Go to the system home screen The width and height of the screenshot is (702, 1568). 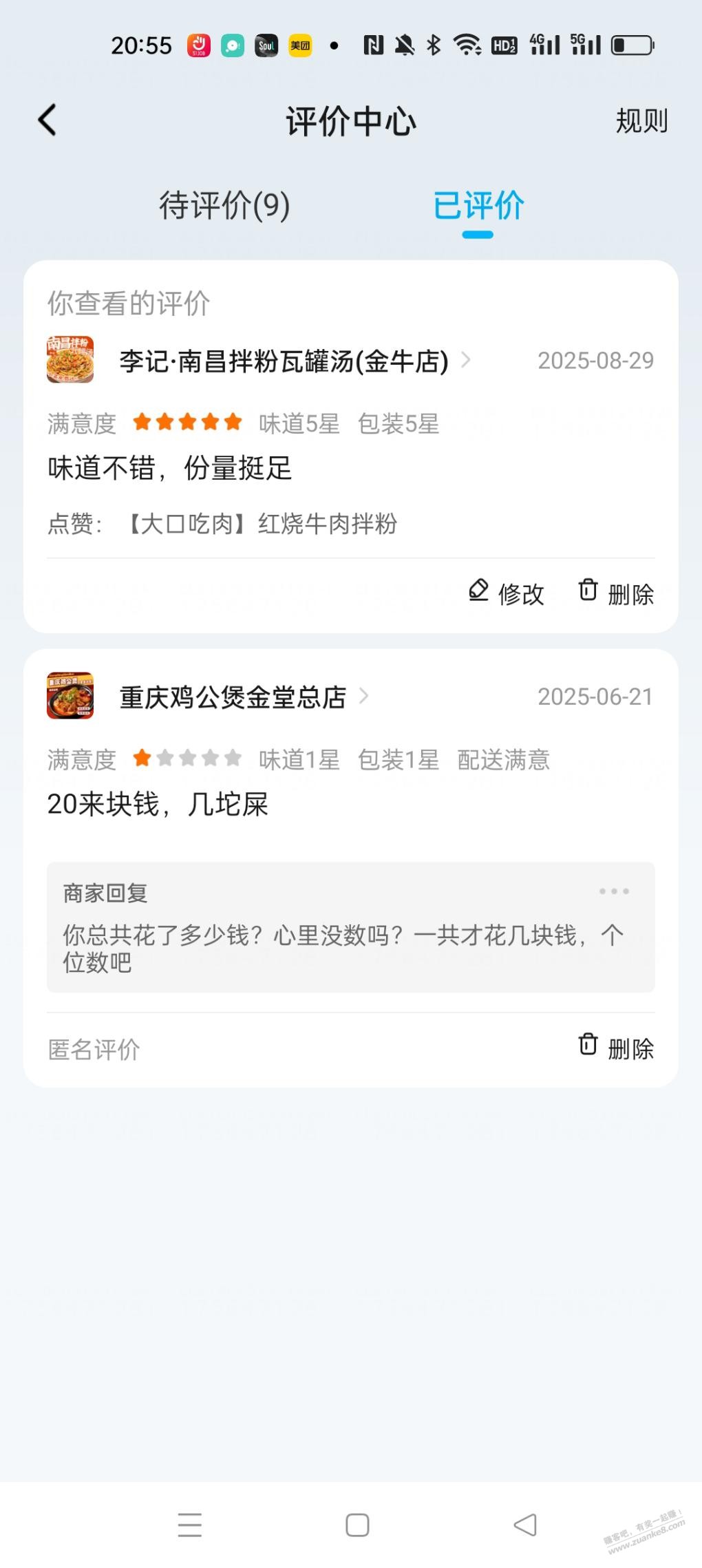(x=357, y=1525)
